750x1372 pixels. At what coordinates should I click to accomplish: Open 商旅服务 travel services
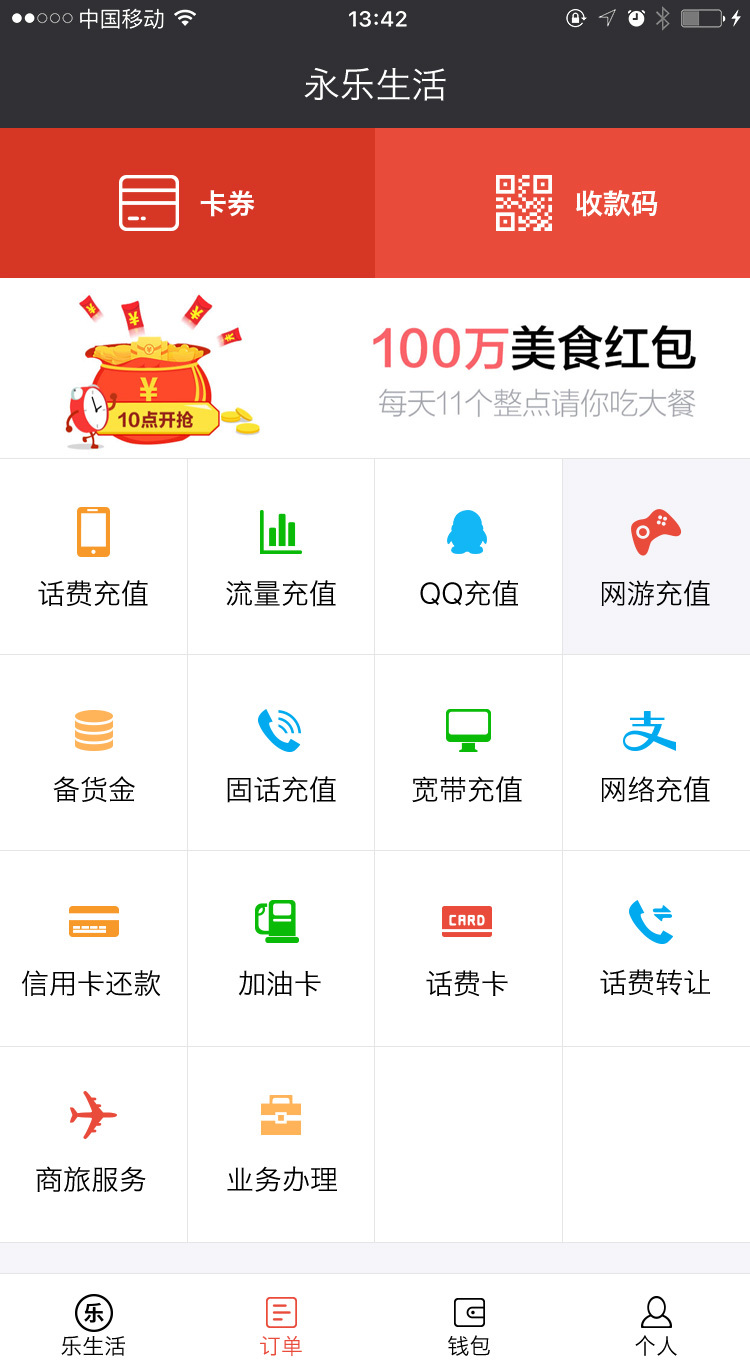[x=93, y=1145]
